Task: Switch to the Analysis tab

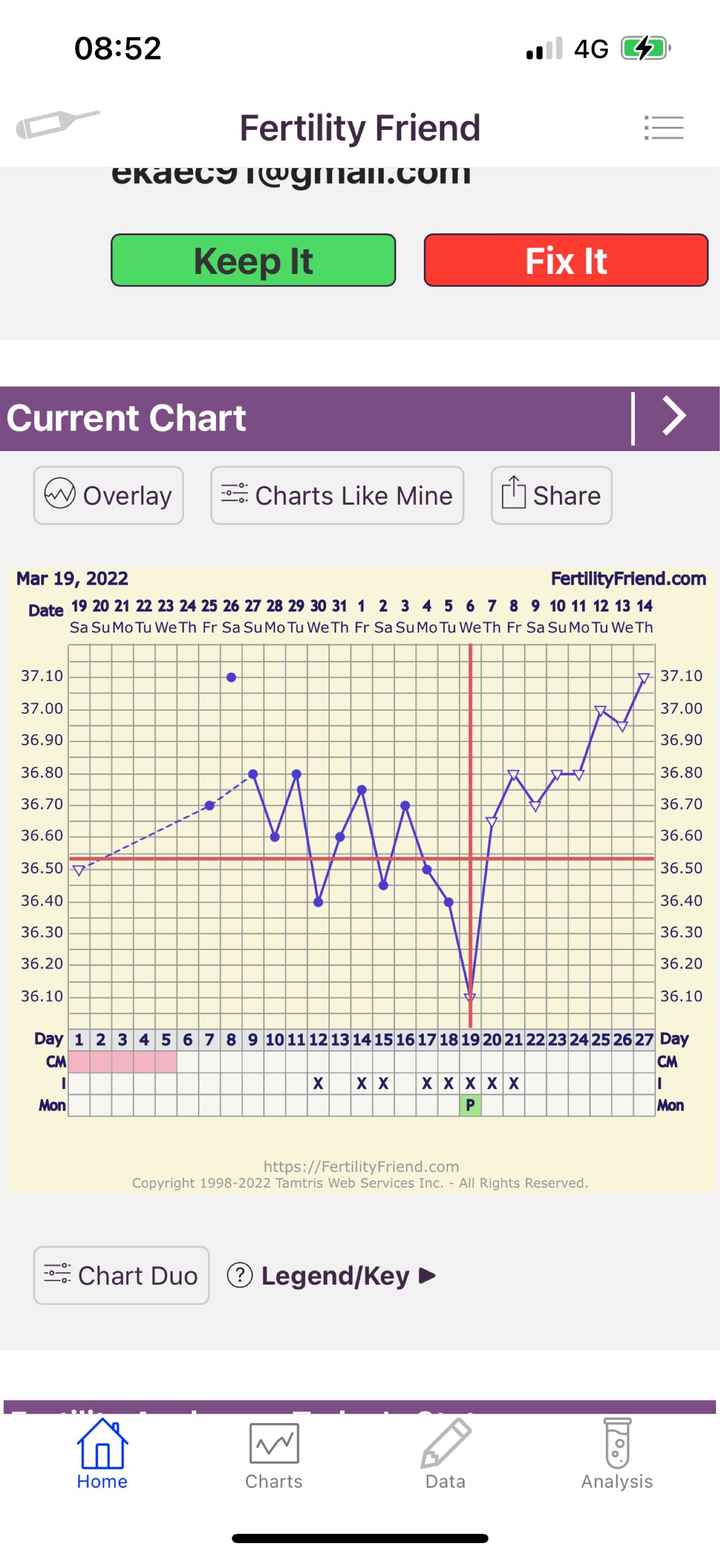Action: click(x=617, y=1455)
